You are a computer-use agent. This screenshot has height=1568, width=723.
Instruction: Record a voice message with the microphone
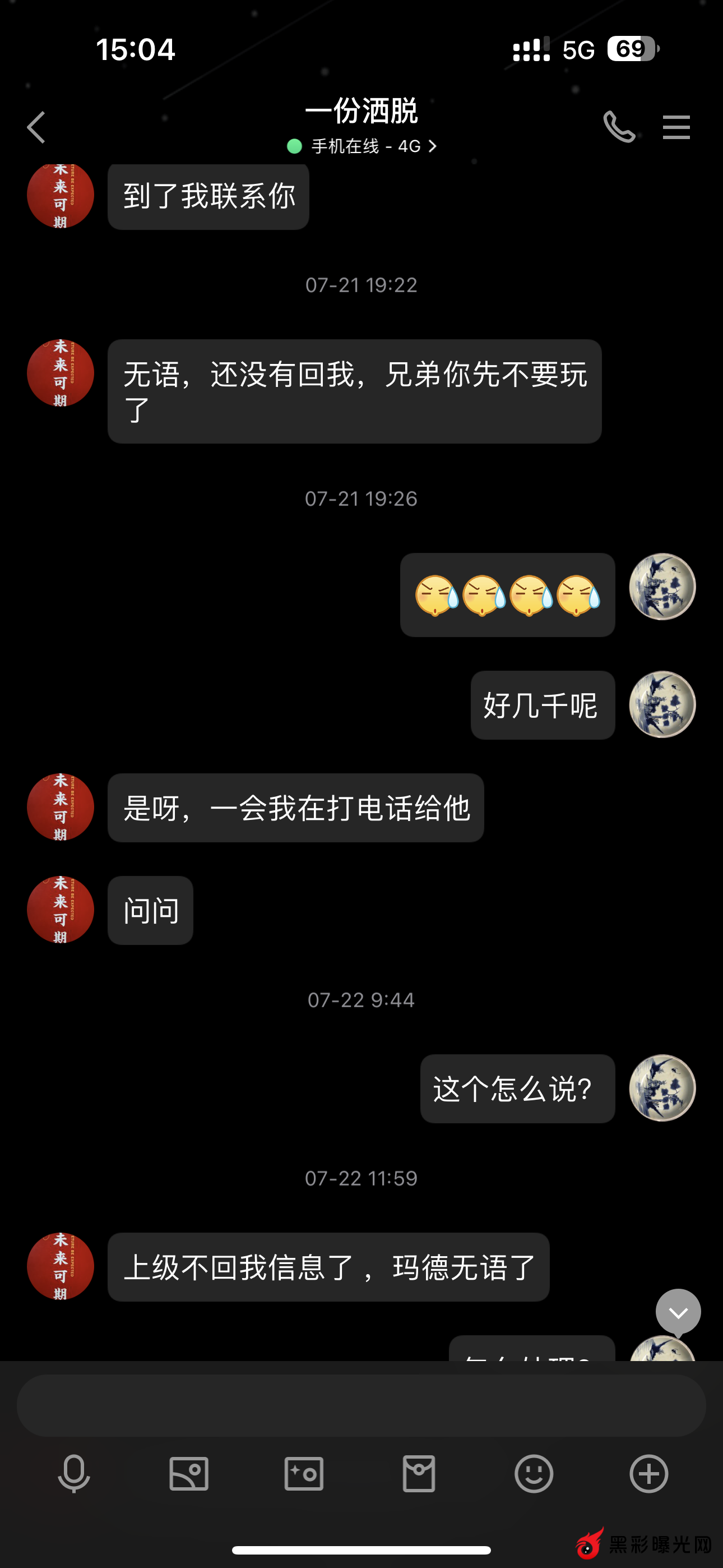point(74,1474)
